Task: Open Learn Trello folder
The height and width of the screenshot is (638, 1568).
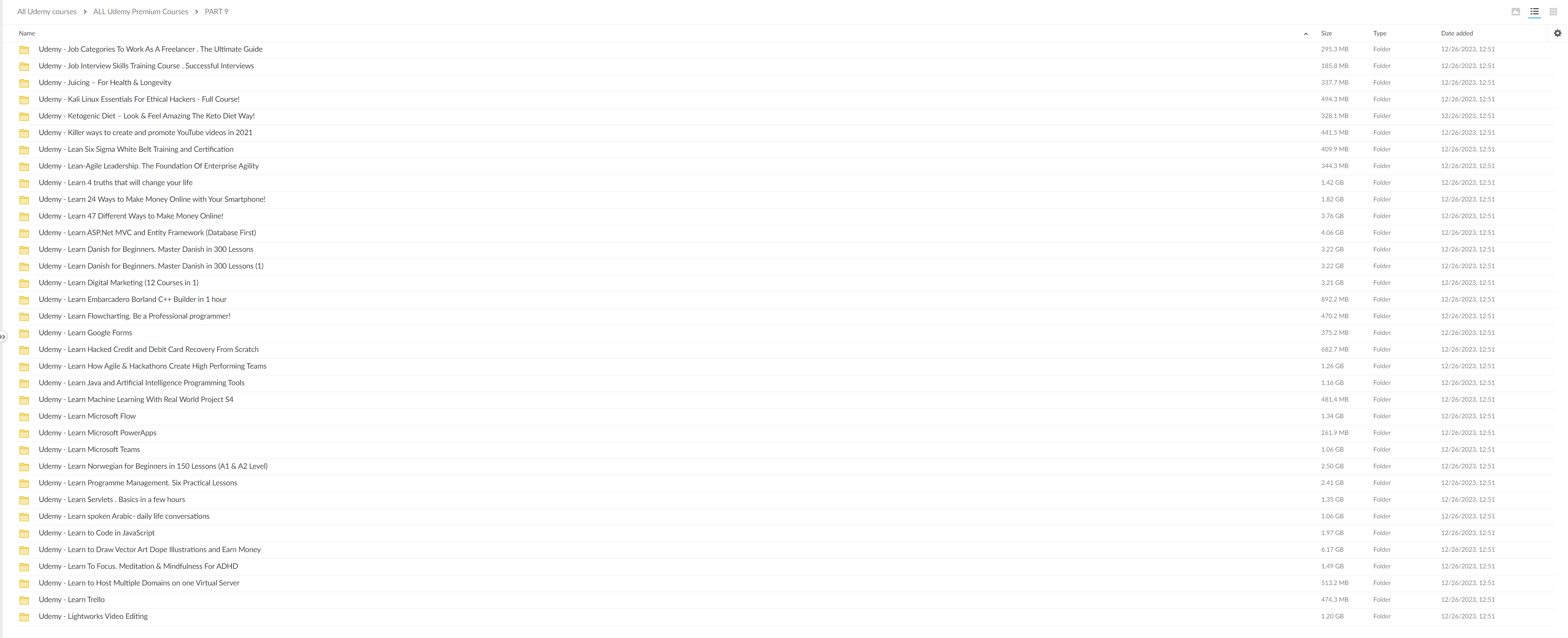Action: 72,600
